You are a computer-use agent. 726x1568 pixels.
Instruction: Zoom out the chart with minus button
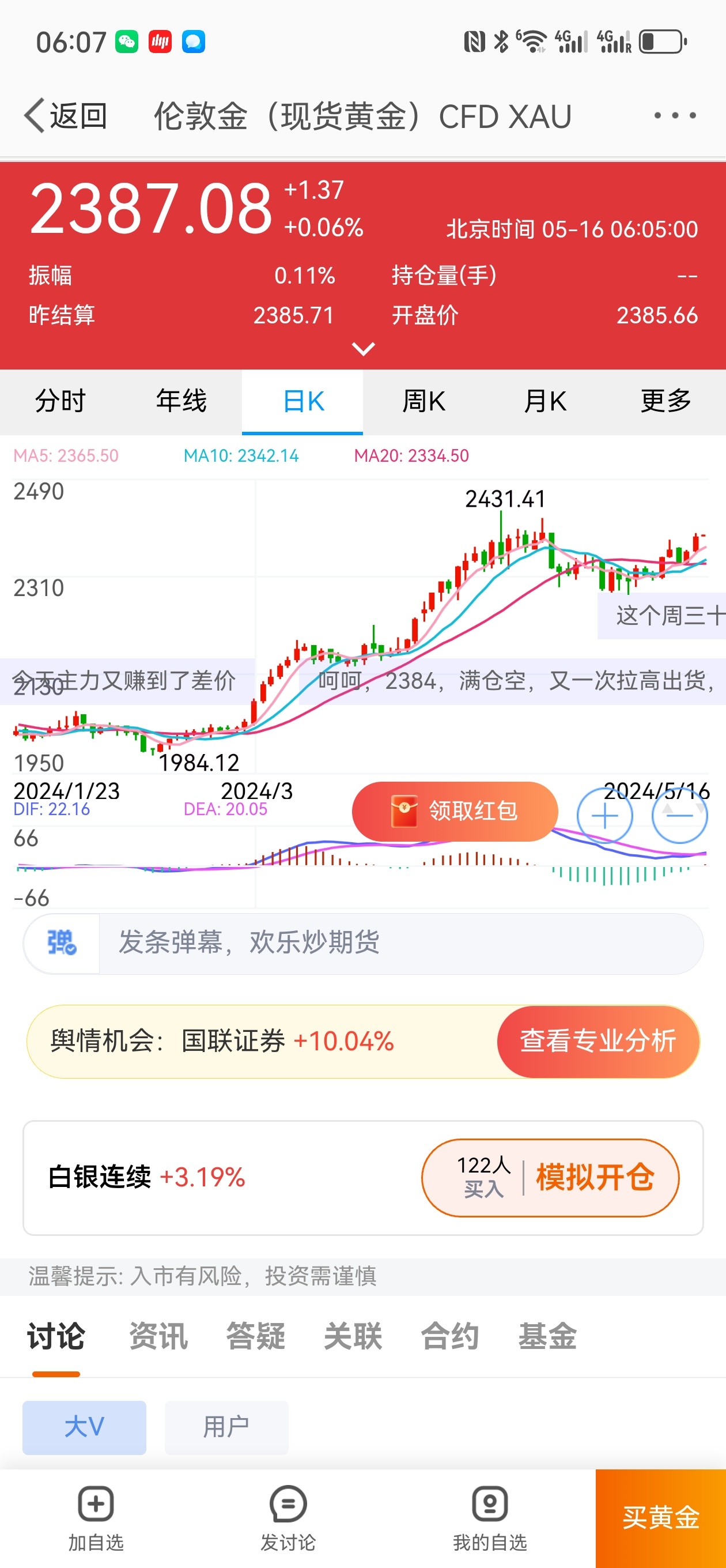(679, 816)
